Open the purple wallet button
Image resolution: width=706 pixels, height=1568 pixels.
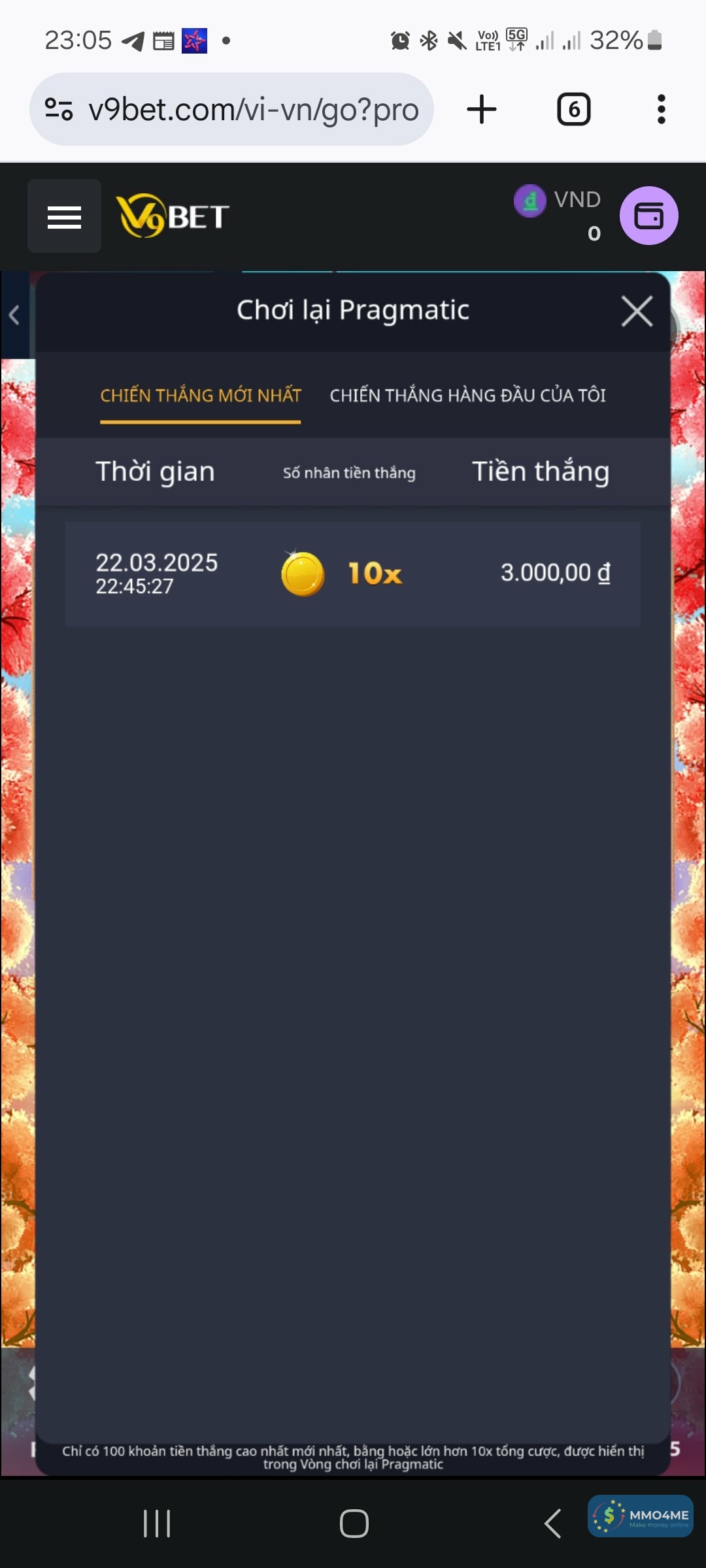648,216
